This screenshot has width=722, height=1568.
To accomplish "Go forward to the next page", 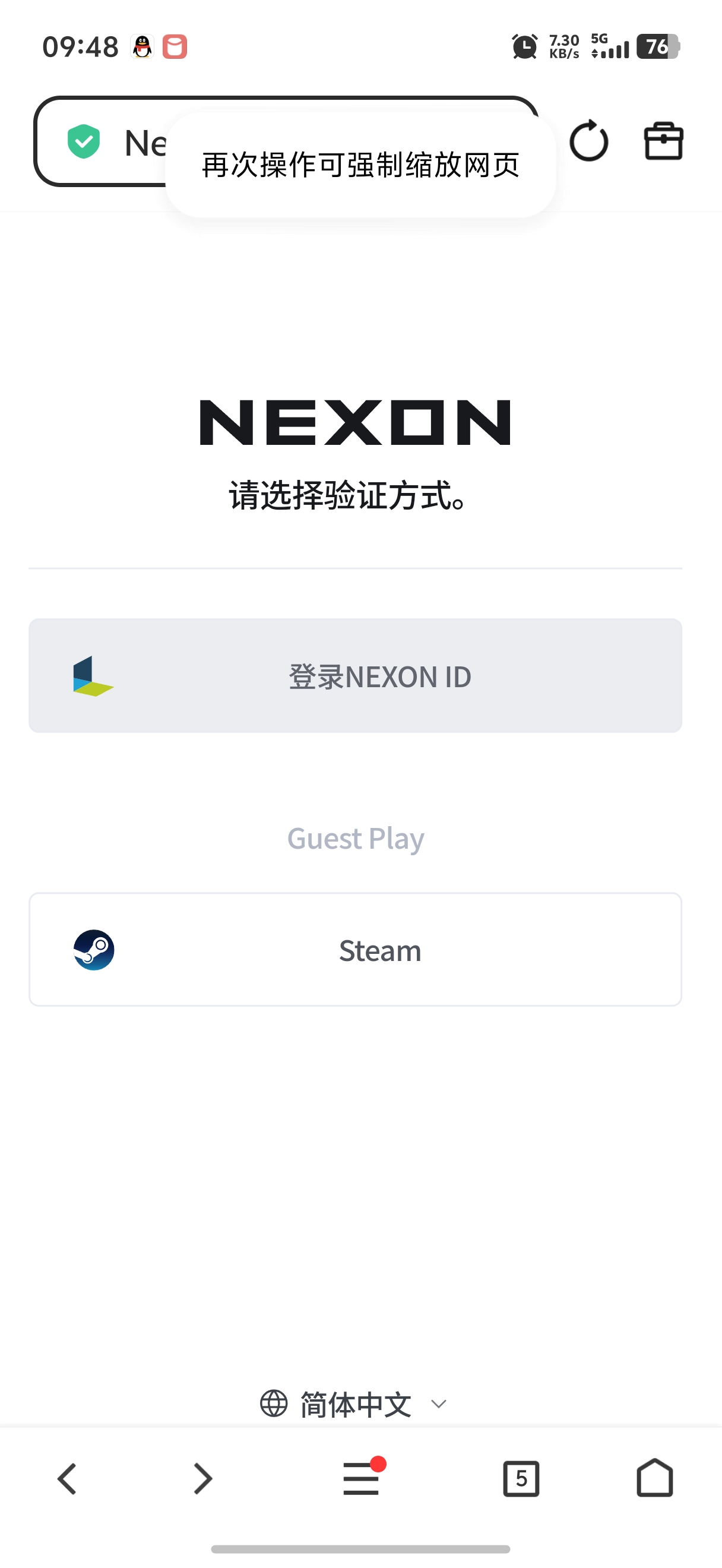I will click(x=202, y=1478).
